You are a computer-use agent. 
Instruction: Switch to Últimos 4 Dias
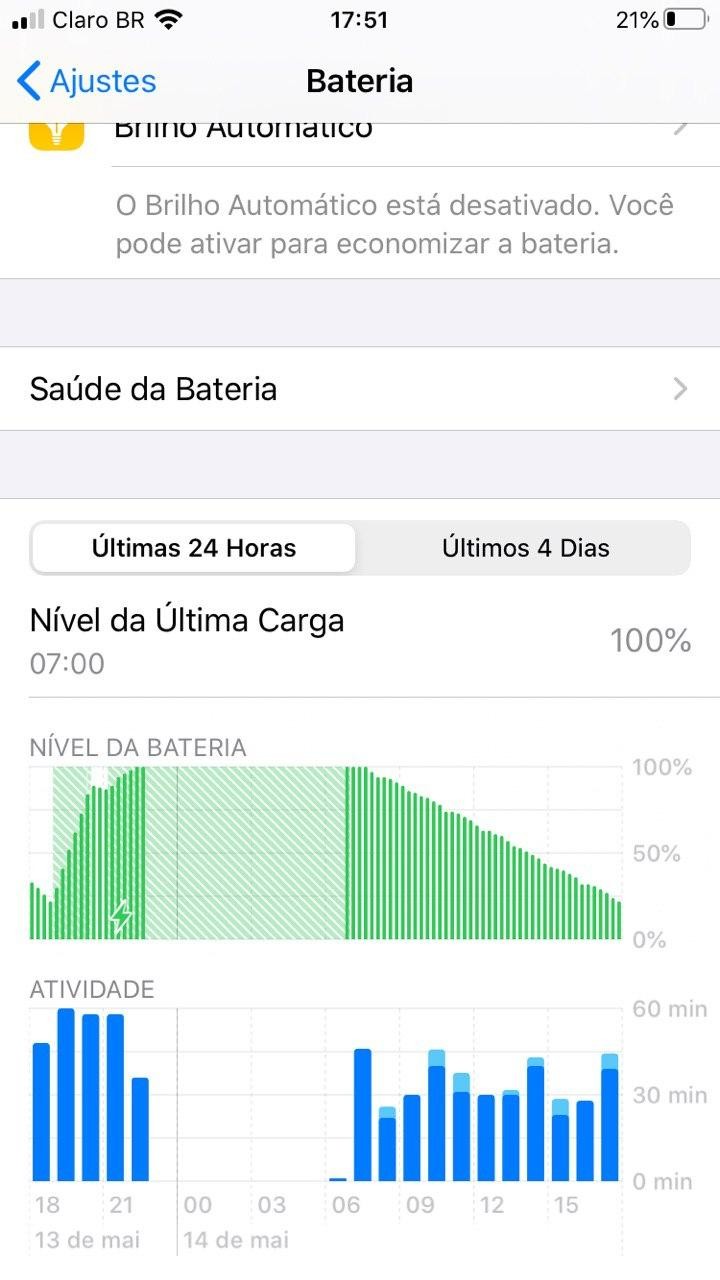coord(525,548)
